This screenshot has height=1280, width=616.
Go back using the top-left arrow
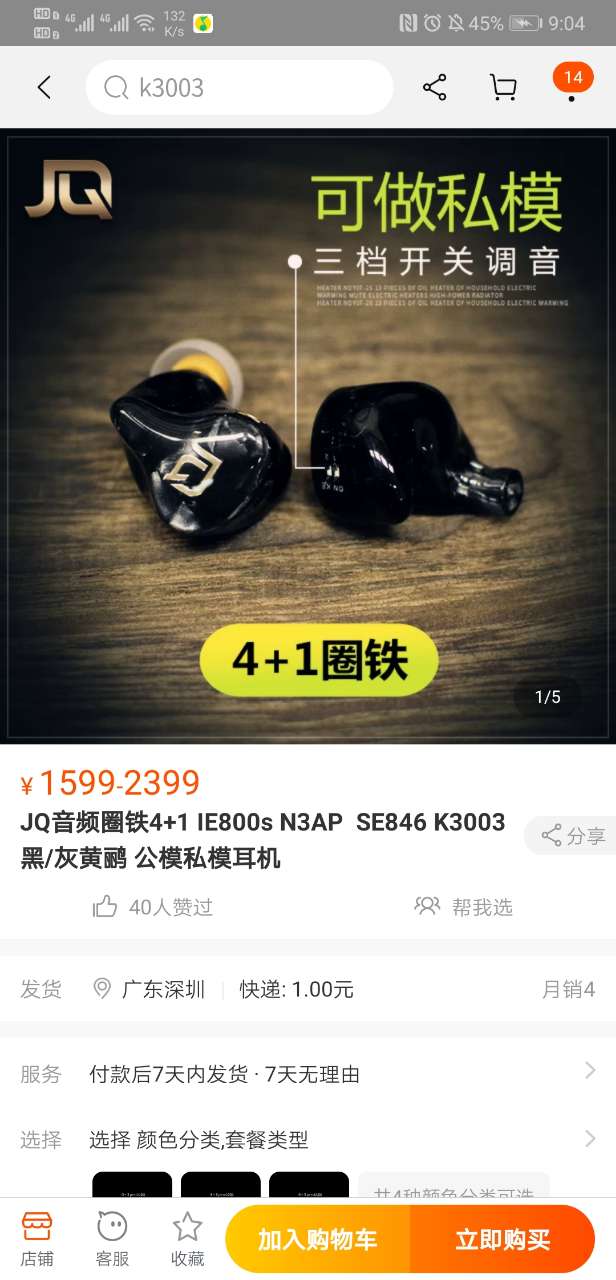pyautogui.click(x=43, y=88)
